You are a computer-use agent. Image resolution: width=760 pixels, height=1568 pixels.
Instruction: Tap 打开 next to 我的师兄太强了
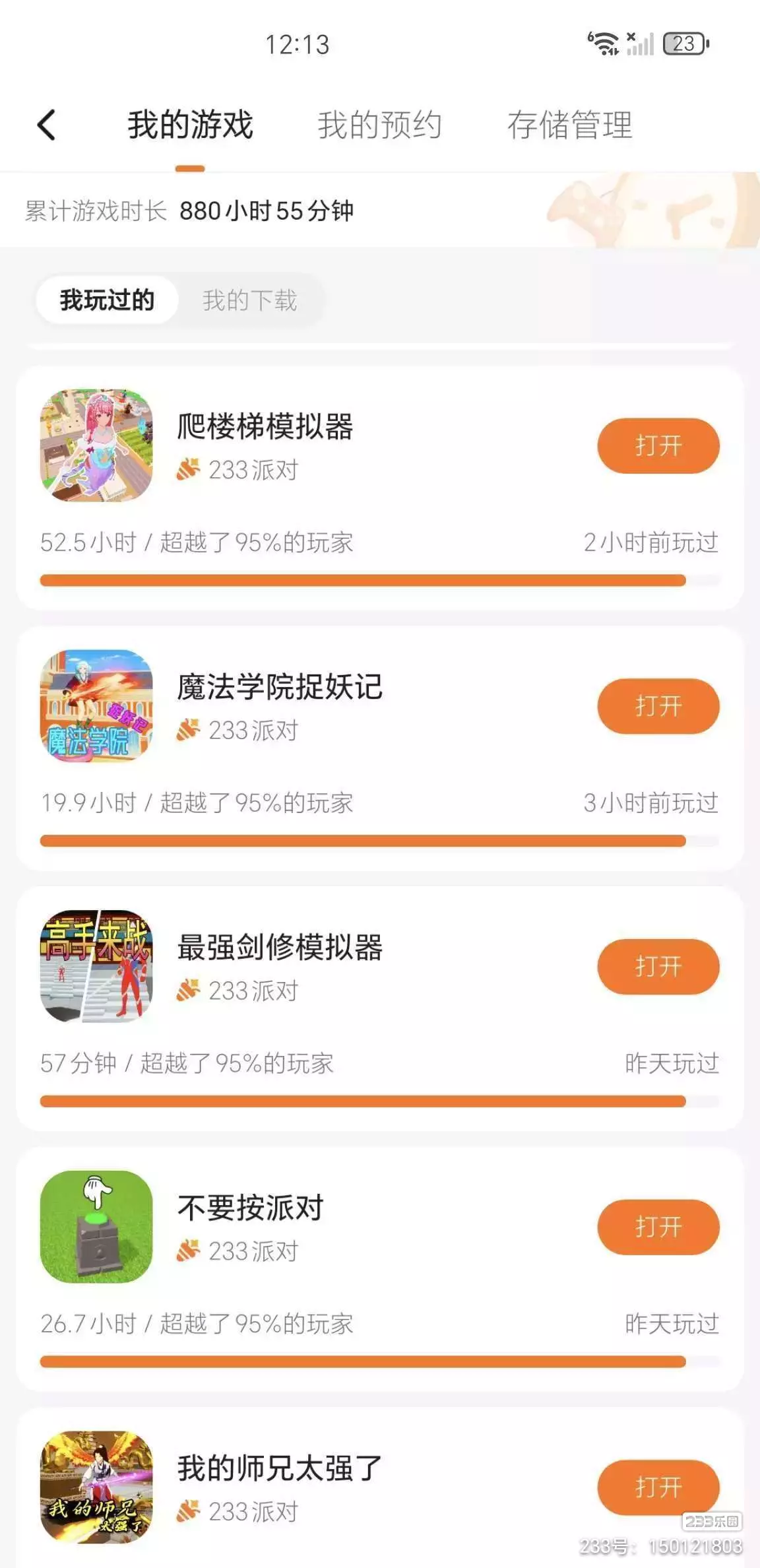tap(658, 1486)
